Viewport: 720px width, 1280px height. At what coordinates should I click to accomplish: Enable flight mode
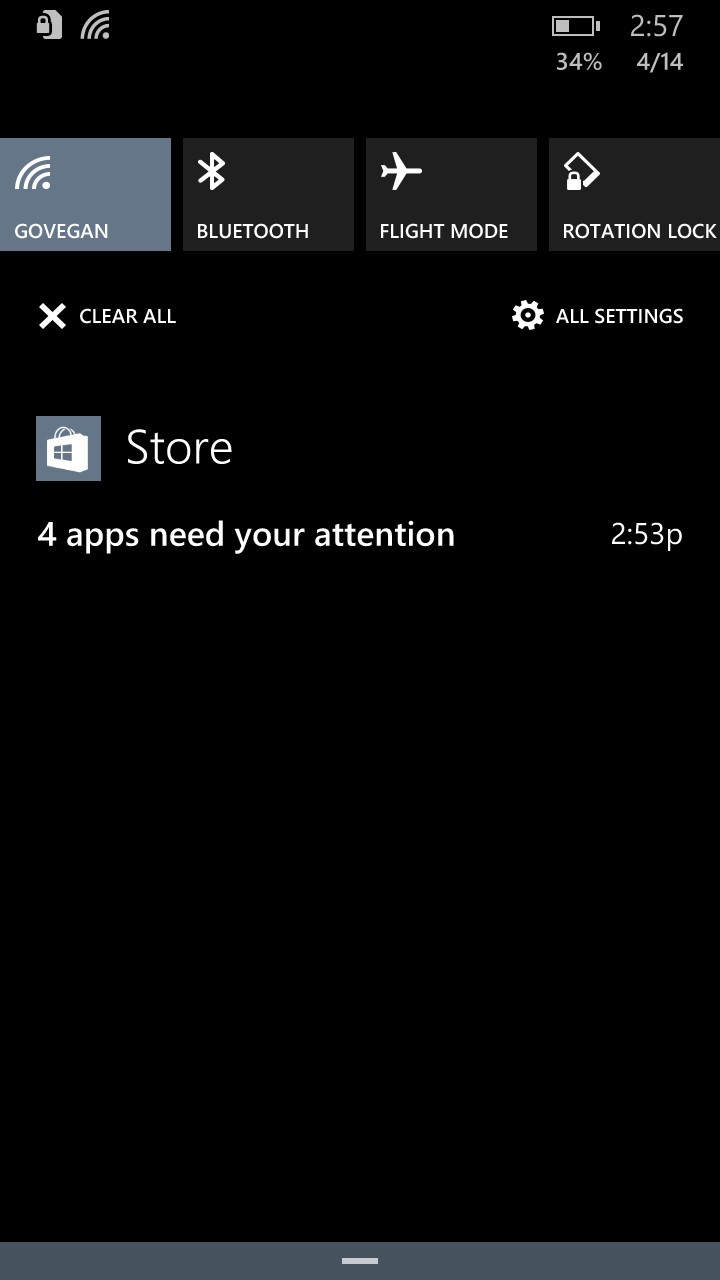[451, 194]
